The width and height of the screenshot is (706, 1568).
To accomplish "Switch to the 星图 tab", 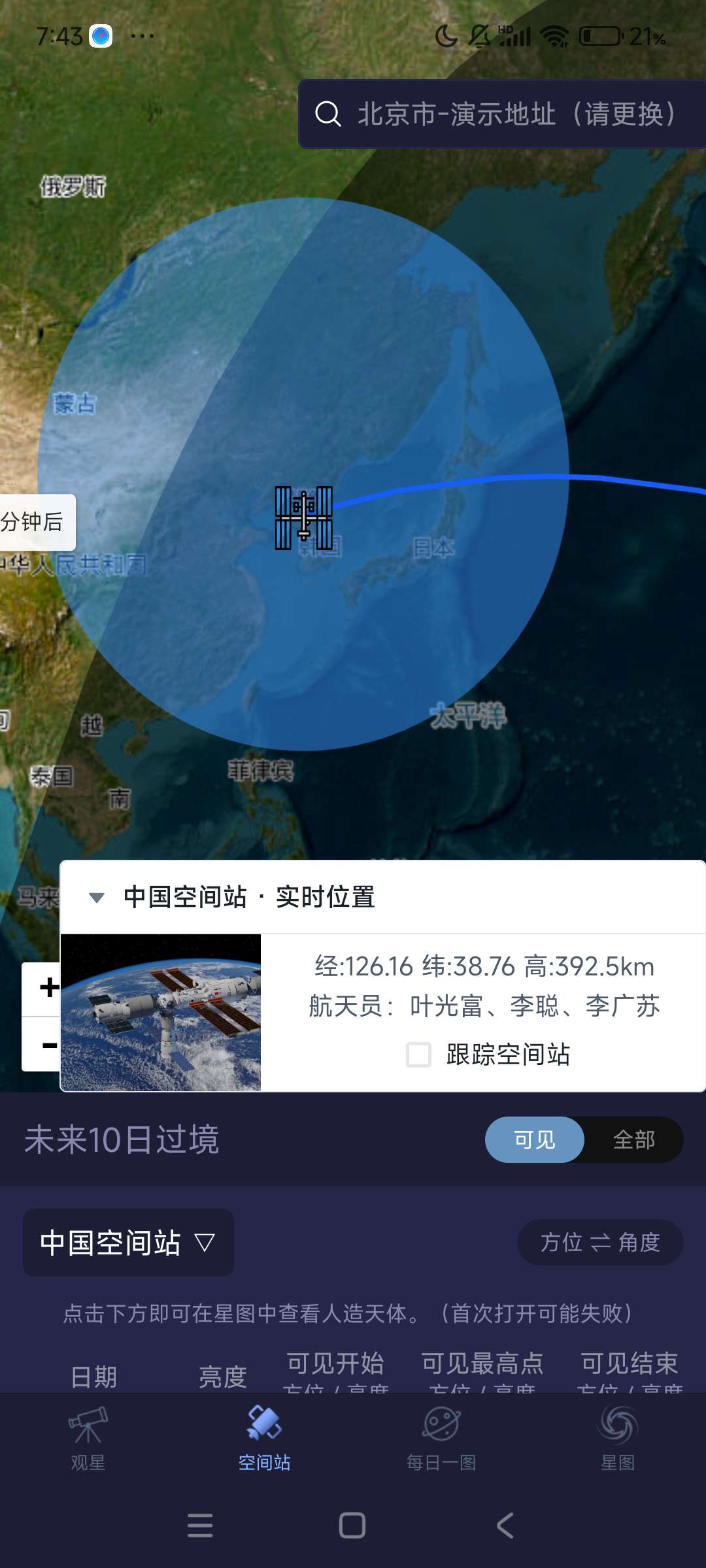I will [x=618, y=1439].
